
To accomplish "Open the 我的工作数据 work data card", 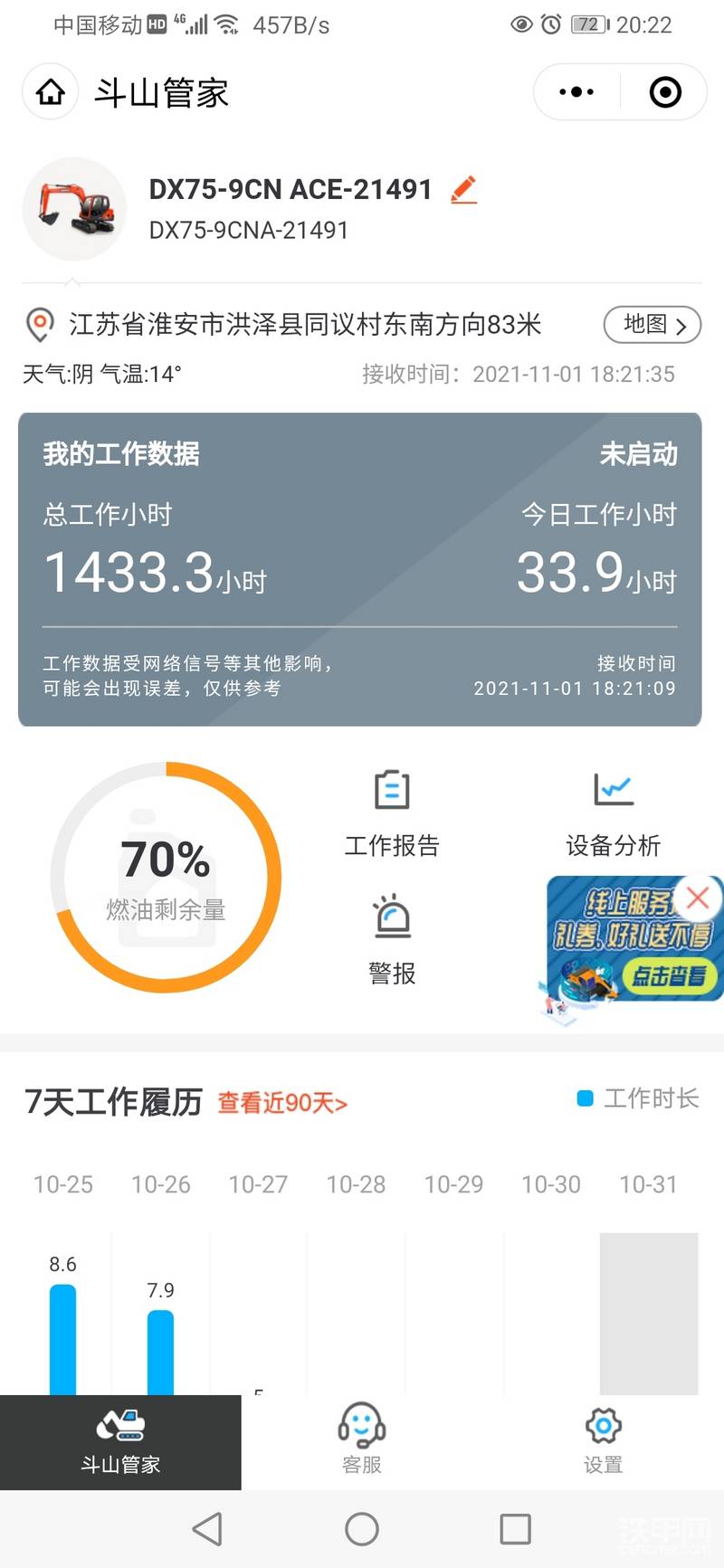I will [x=360, y=568].
